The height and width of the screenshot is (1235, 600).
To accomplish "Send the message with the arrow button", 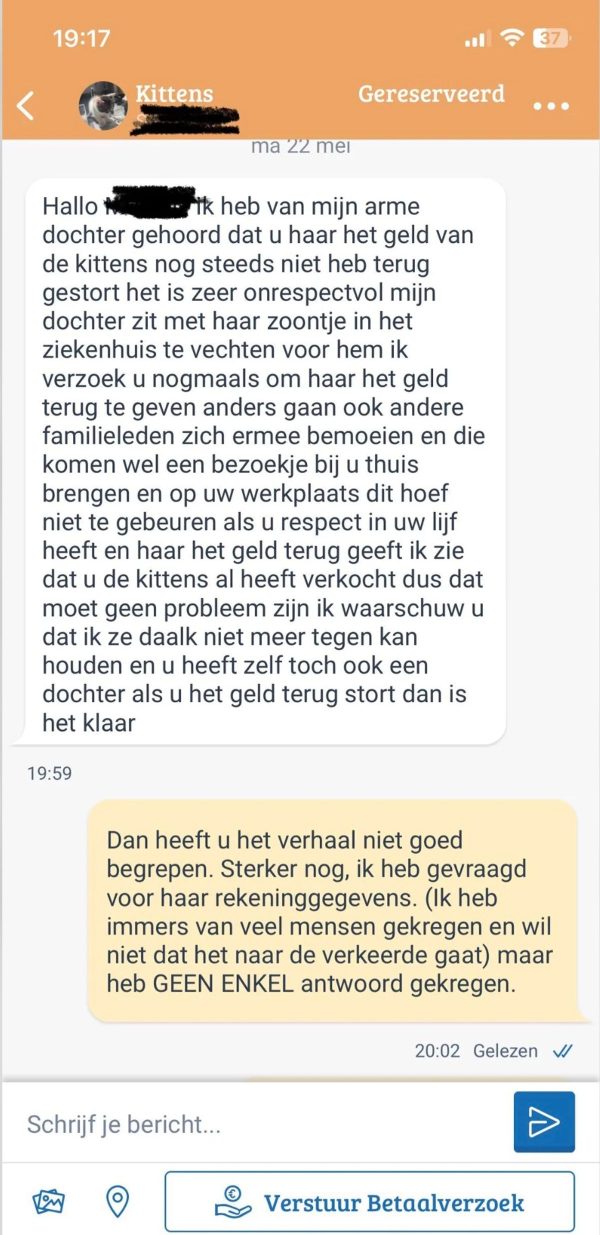I will pos(544,1122).
